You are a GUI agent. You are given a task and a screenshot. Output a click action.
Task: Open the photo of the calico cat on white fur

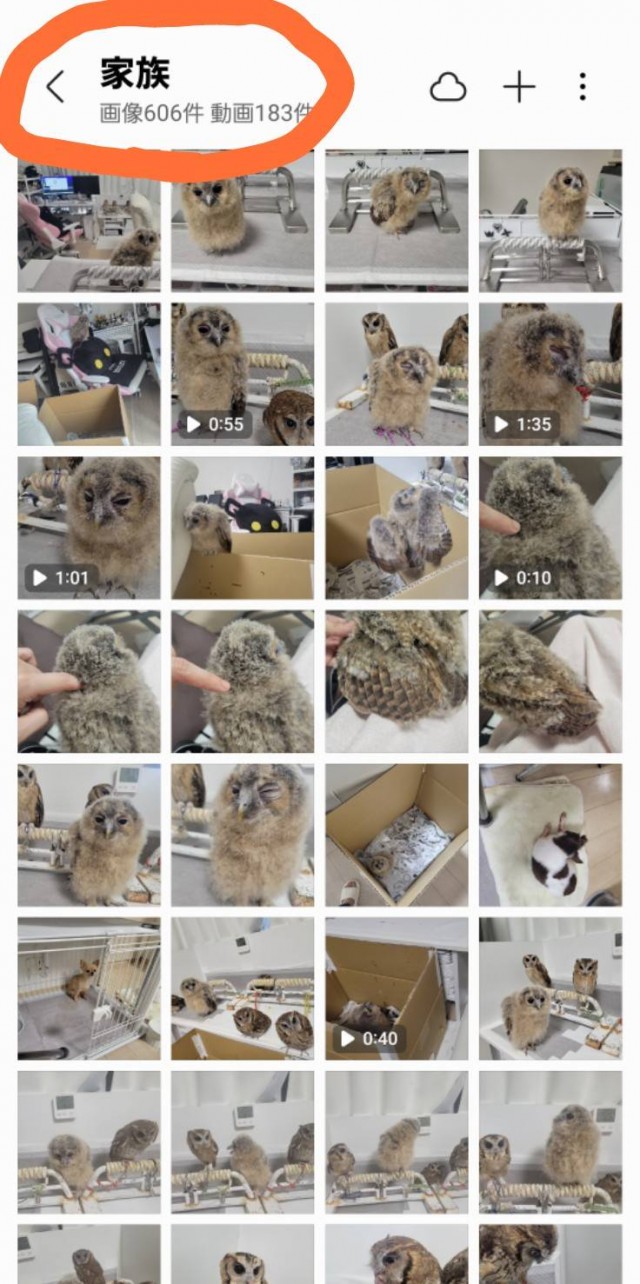(550, 835)
